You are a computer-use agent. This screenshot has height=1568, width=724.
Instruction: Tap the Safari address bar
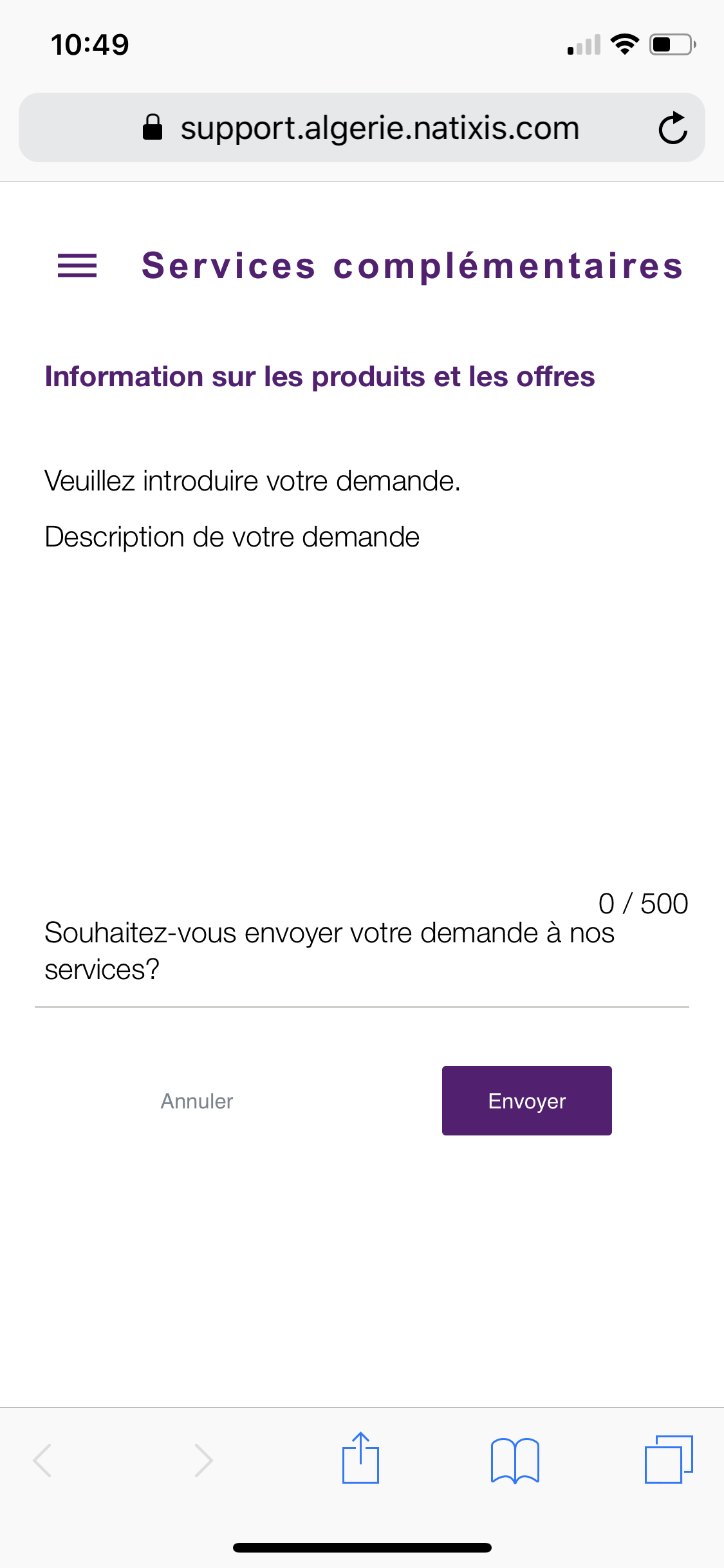point(380,128)
